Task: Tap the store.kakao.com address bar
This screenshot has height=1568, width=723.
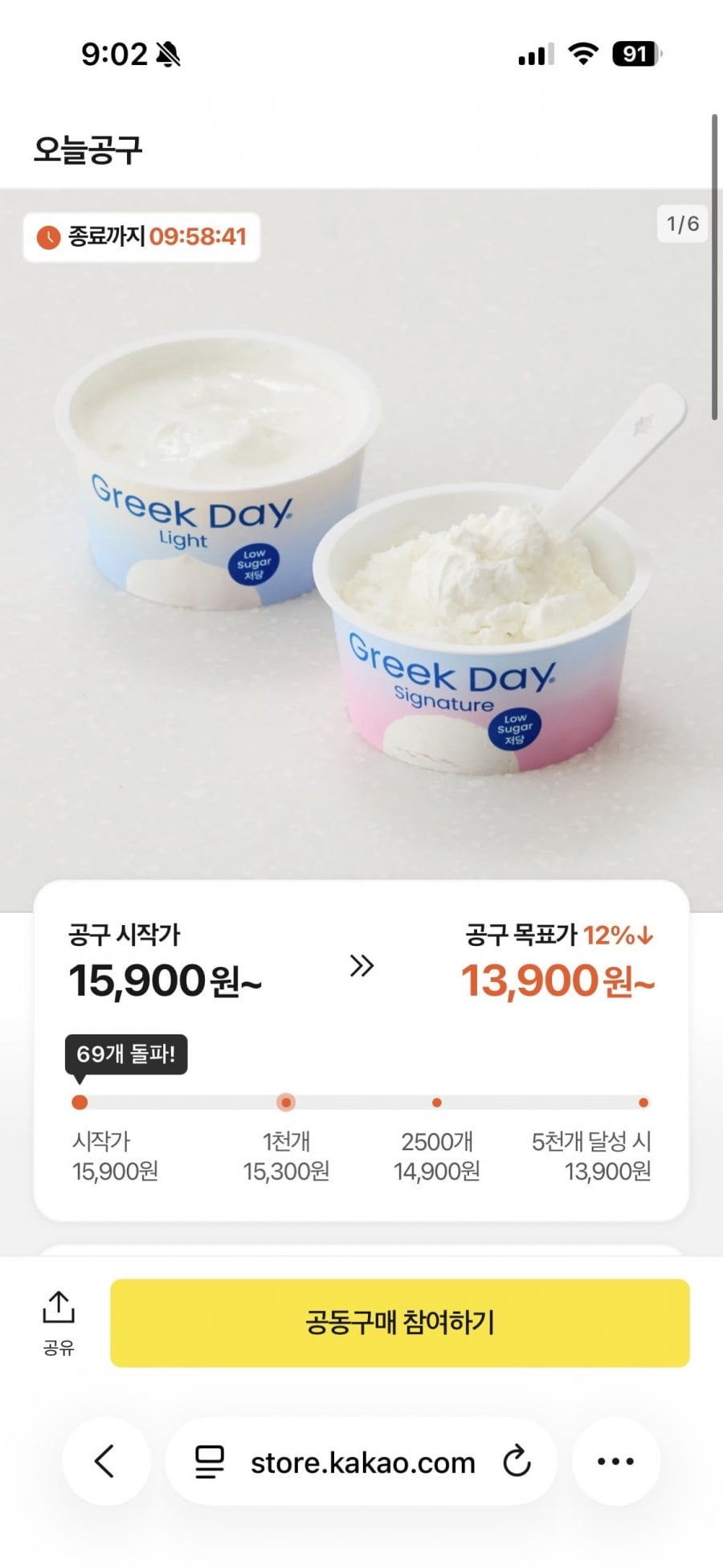Action: [362, 1463]
